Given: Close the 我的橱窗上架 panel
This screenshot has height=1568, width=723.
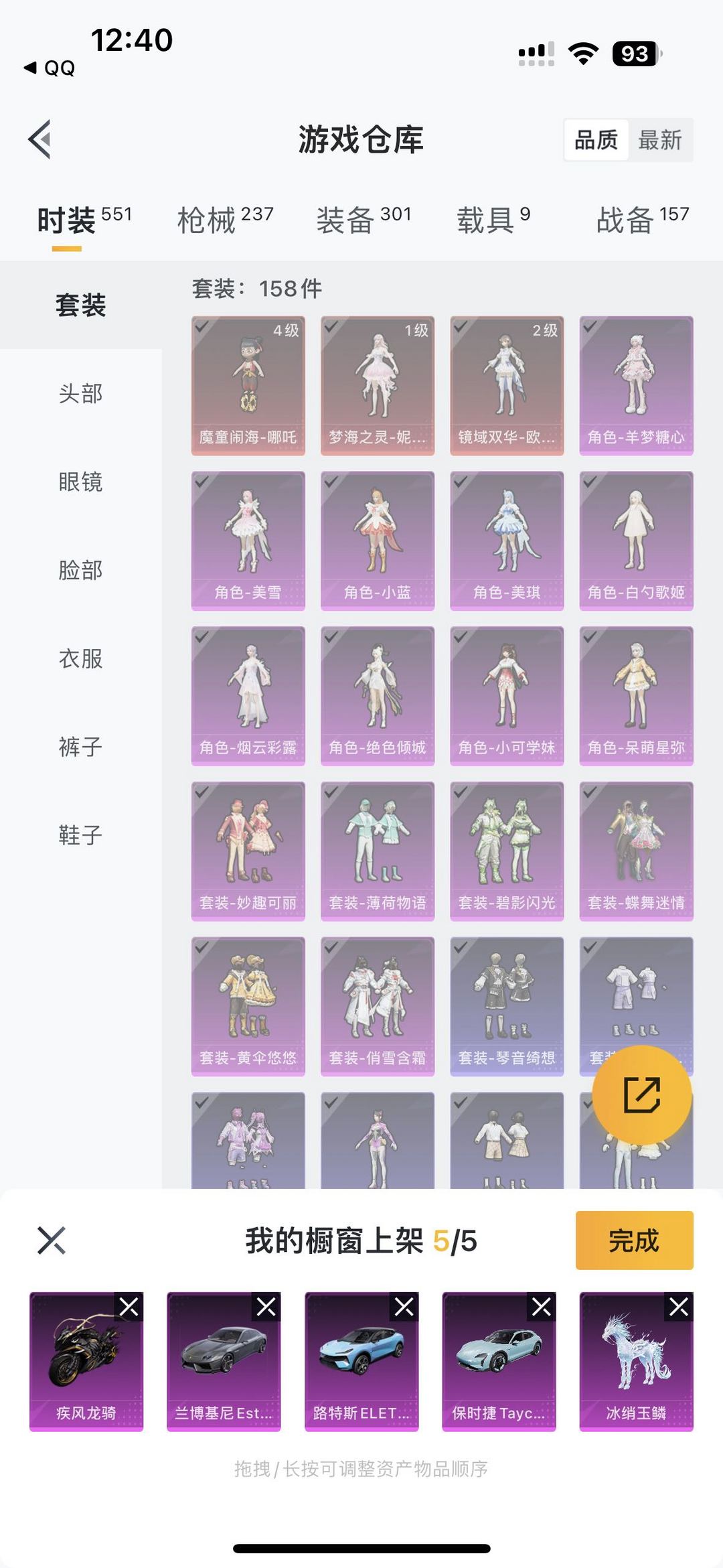Looking at the screenshot, I should point(52,1240).
